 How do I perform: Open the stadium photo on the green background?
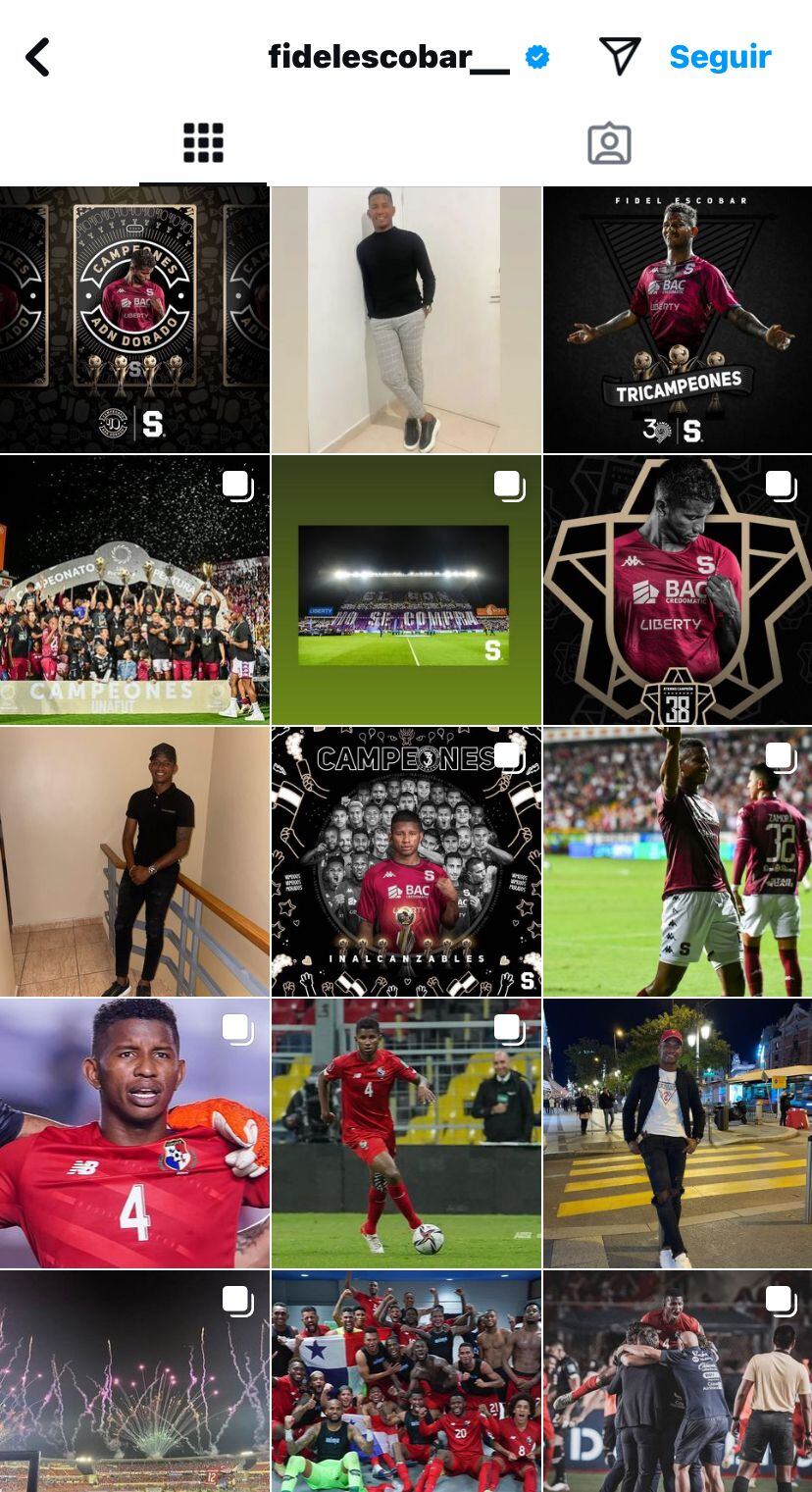pyautogui.click(x=406, y=591)
